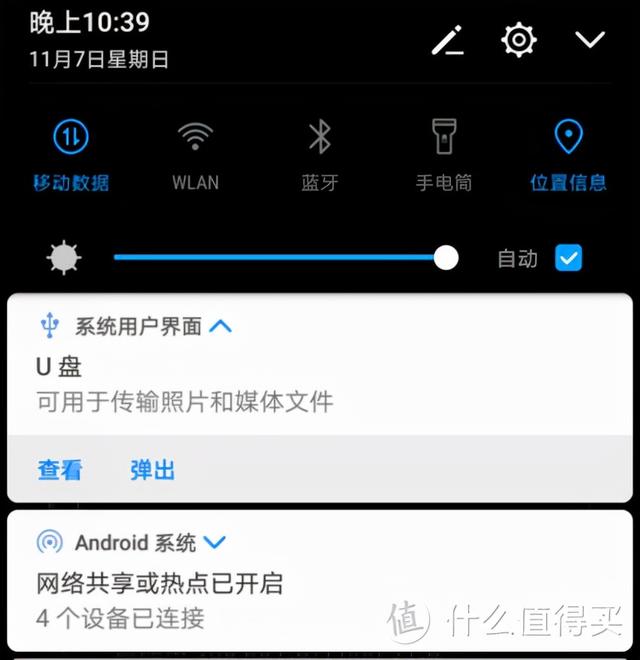
Task: Expand the quick settings panel
Action: (590, 40)
